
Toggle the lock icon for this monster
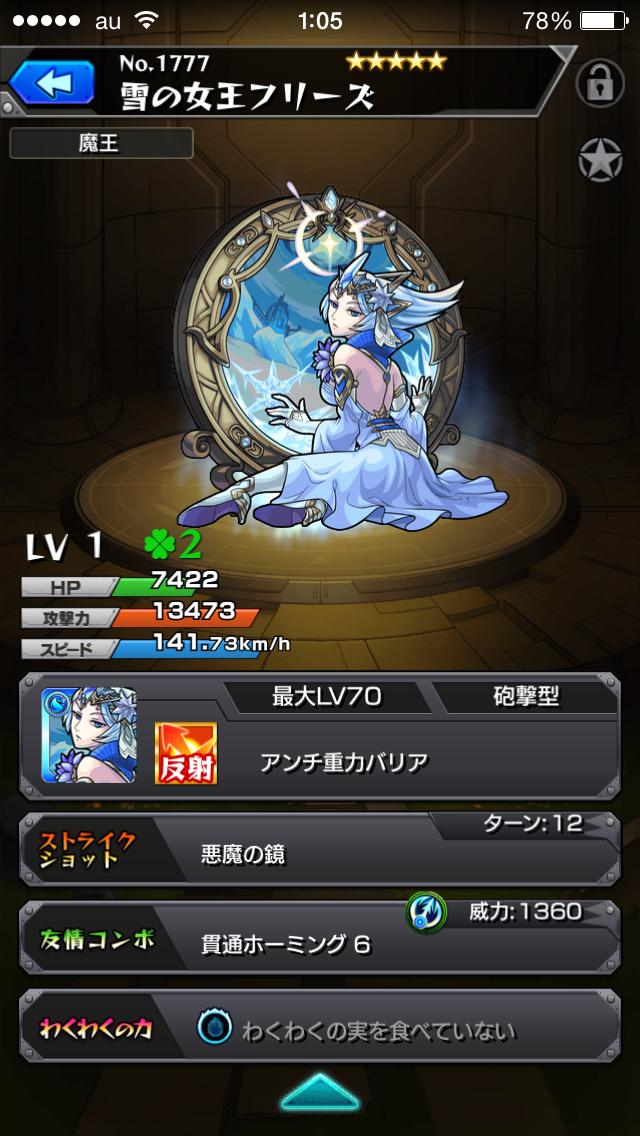click(600, 83)
